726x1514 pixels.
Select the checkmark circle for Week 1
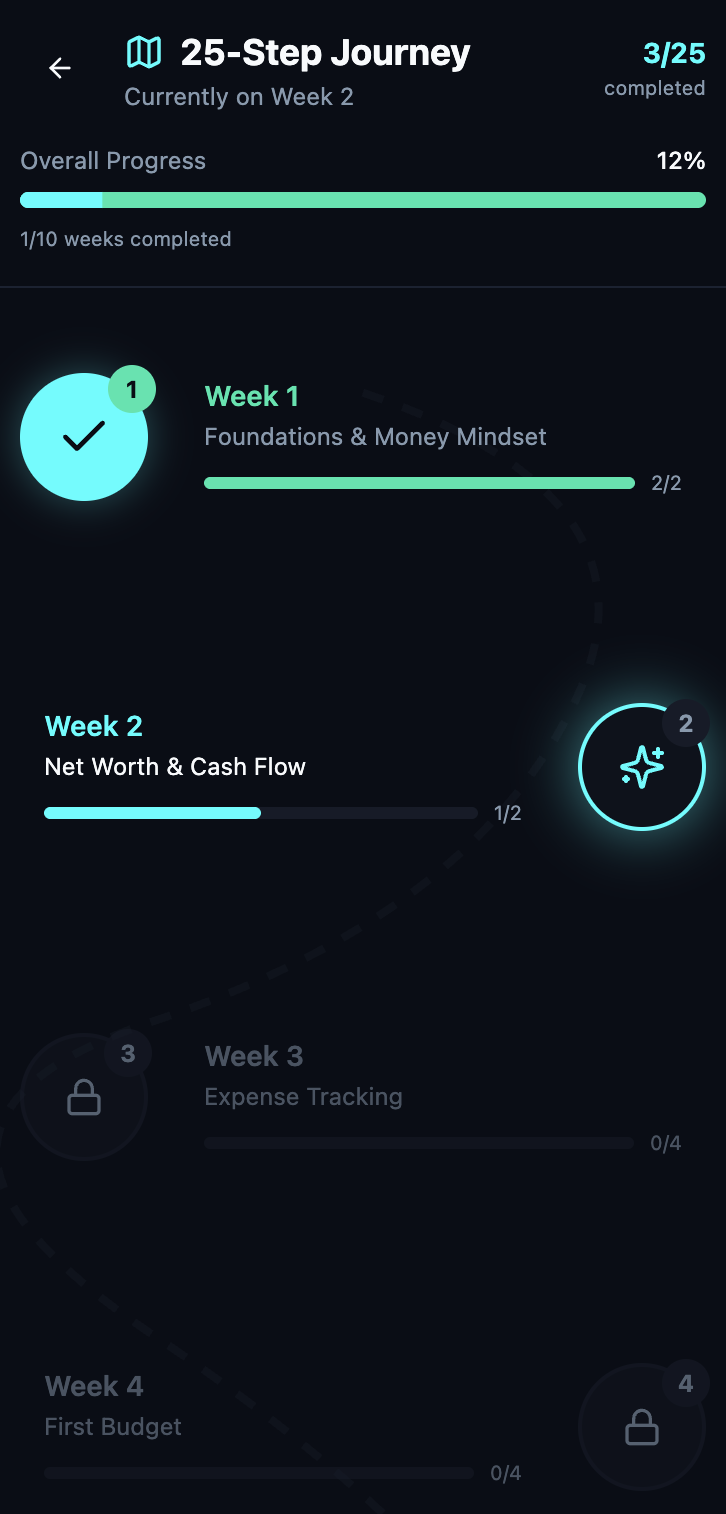tap(84, 437)
